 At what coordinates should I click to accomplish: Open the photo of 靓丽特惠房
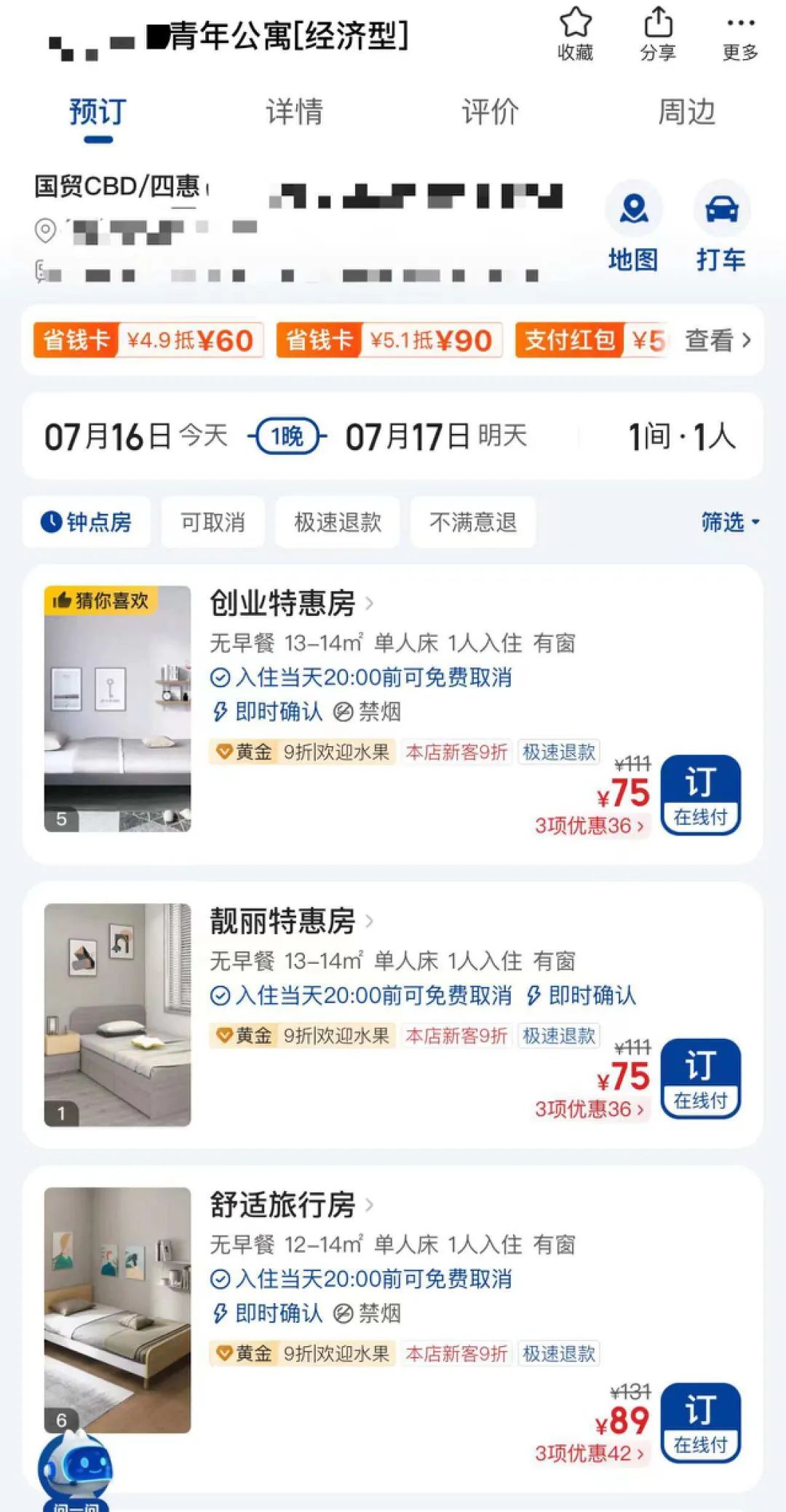pyautogui.click(x=117, y=1015)
